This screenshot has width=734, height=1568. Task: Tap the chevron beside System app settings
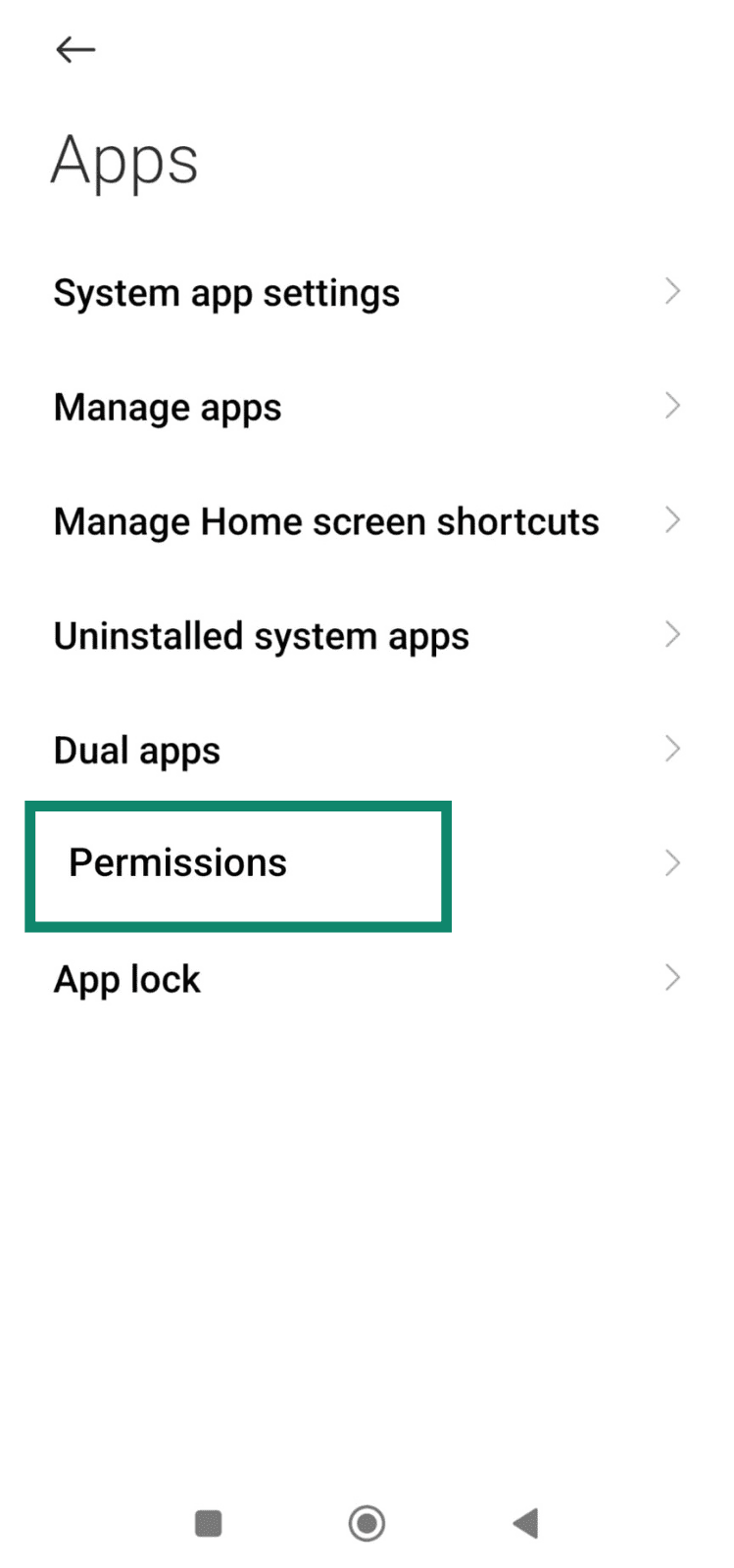tap(672, 291)
